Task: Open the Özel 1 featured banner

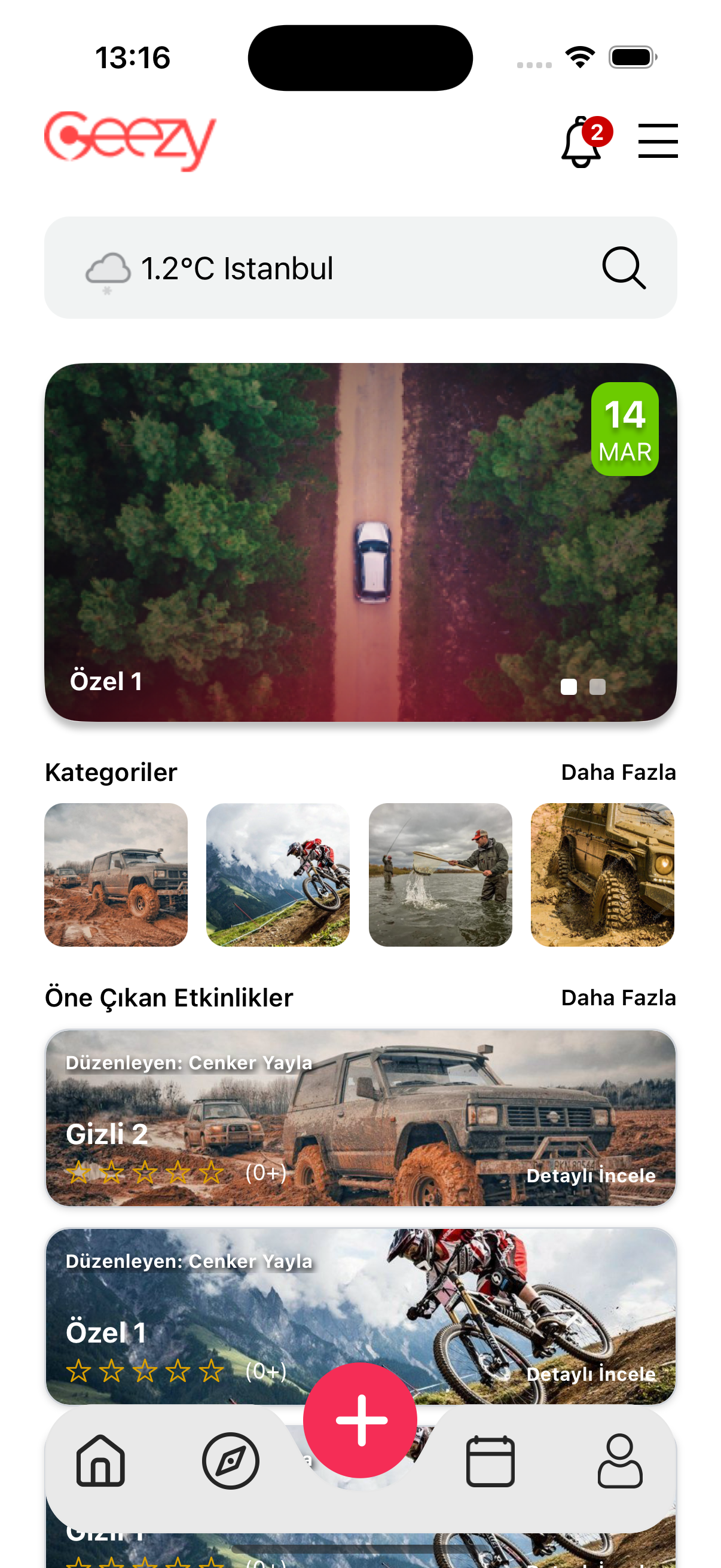Action: coord(360,542)
